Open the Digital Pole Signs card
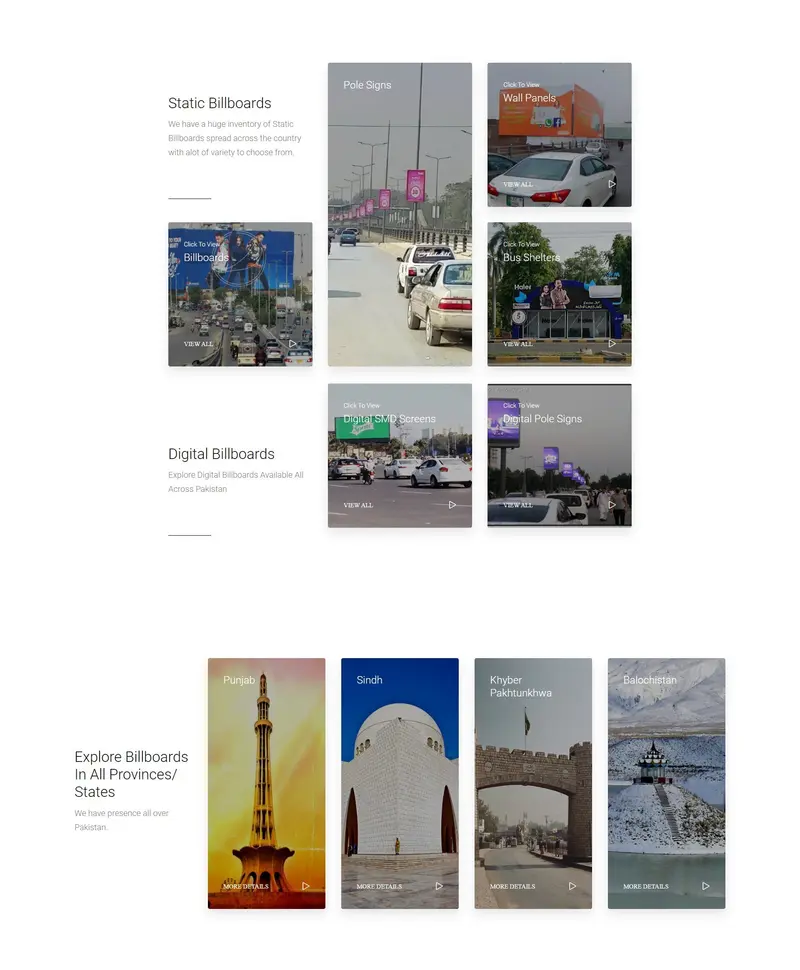 tap(559, 455)
